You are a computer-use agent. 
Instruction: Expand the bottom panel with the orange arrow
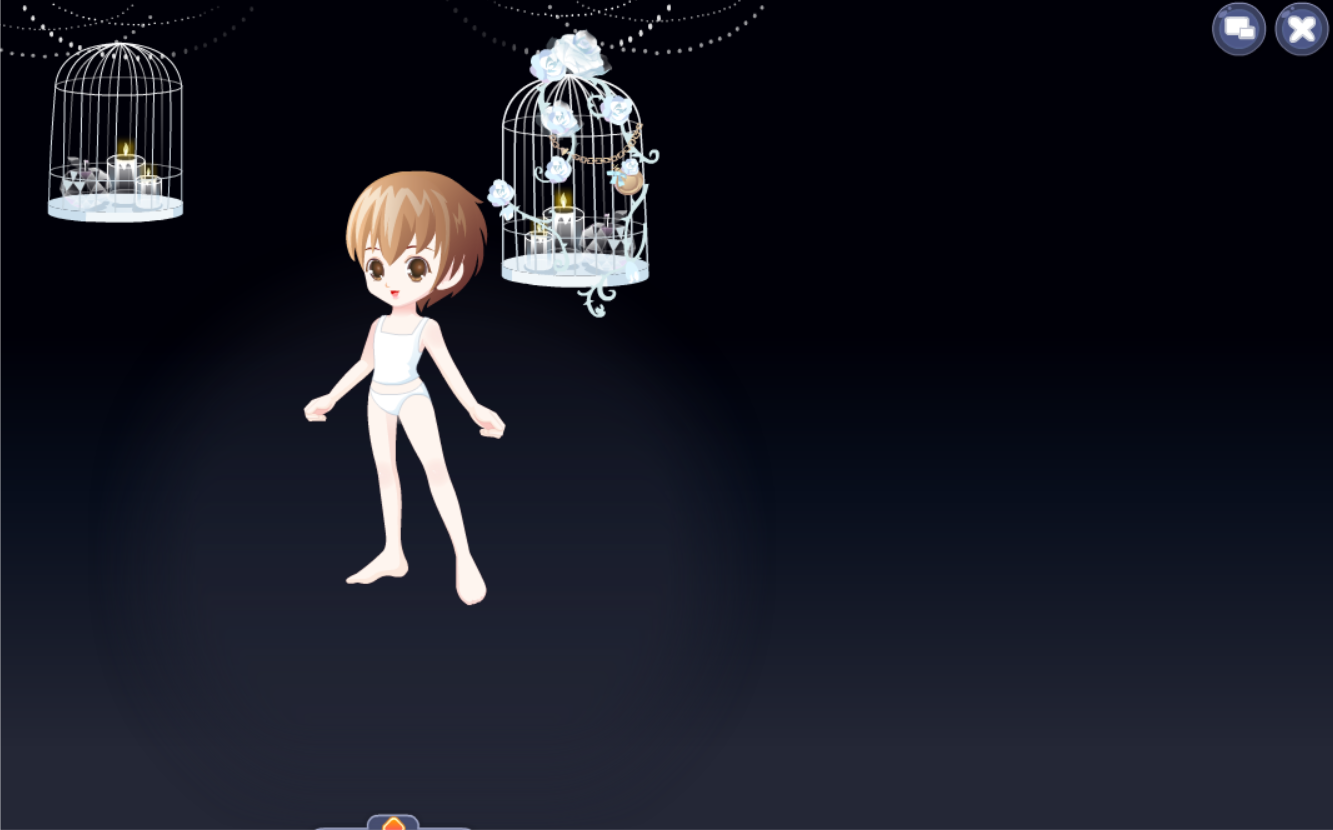[x=393, y=823]
